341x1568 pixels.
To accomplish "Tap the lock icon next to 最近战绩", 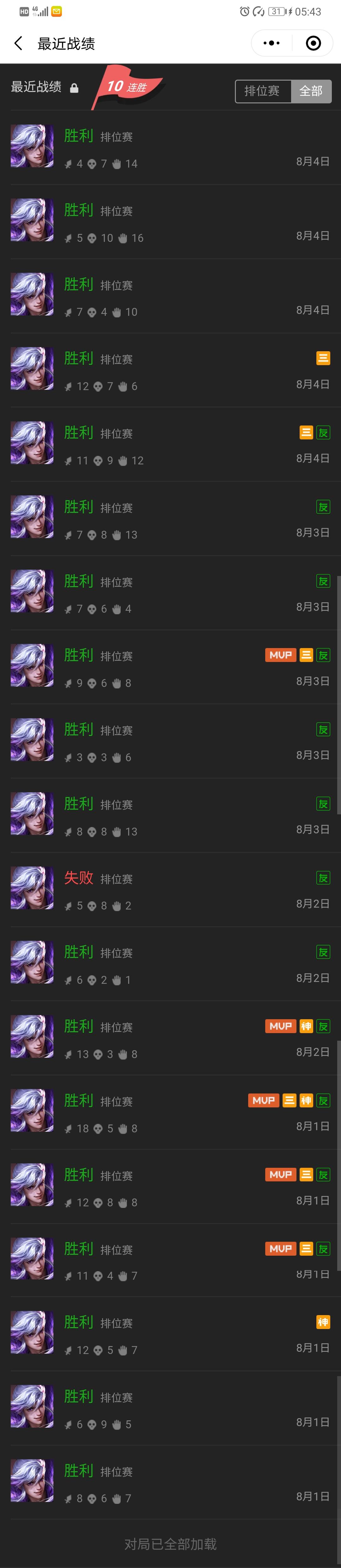I will 74,88.
